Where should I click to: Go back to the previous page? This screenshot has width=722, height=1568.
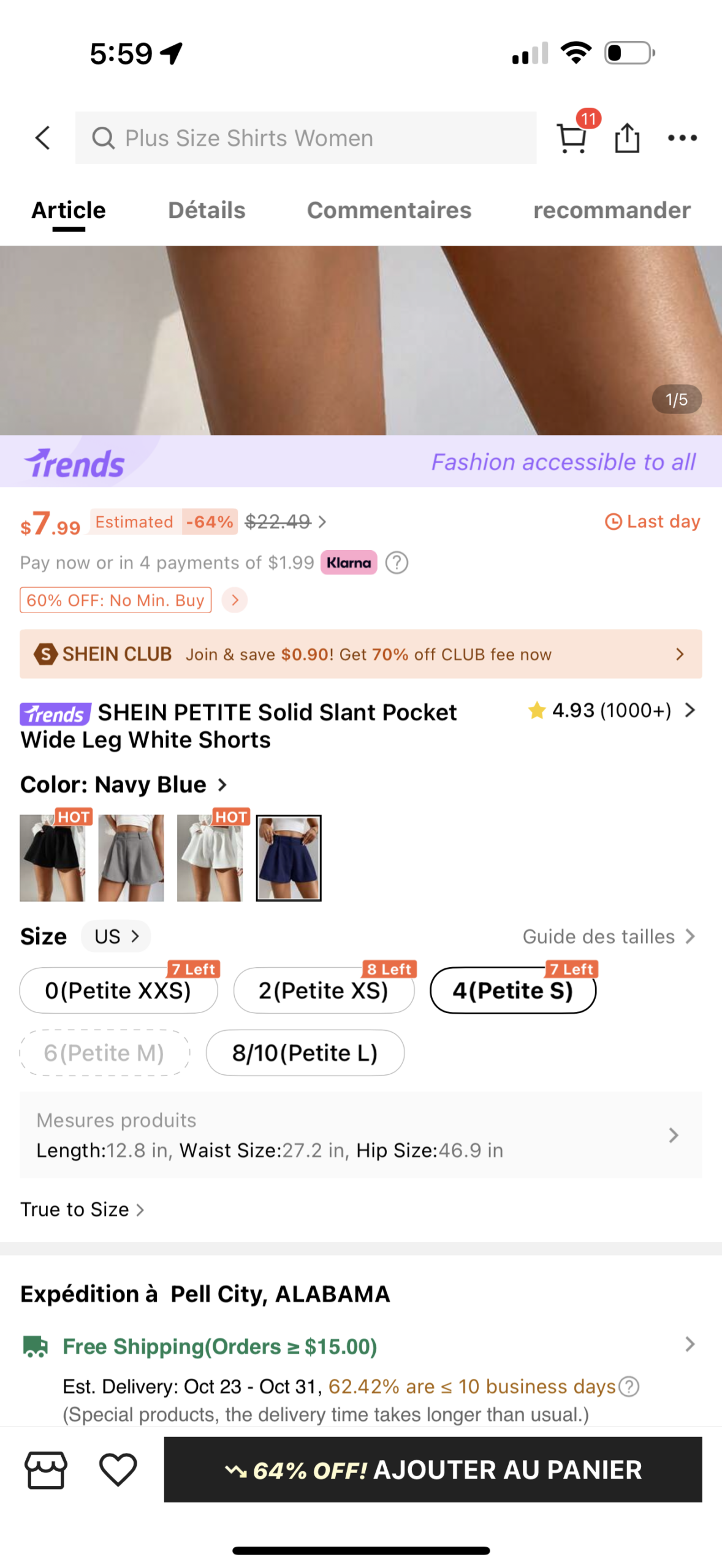pos(43,138)
